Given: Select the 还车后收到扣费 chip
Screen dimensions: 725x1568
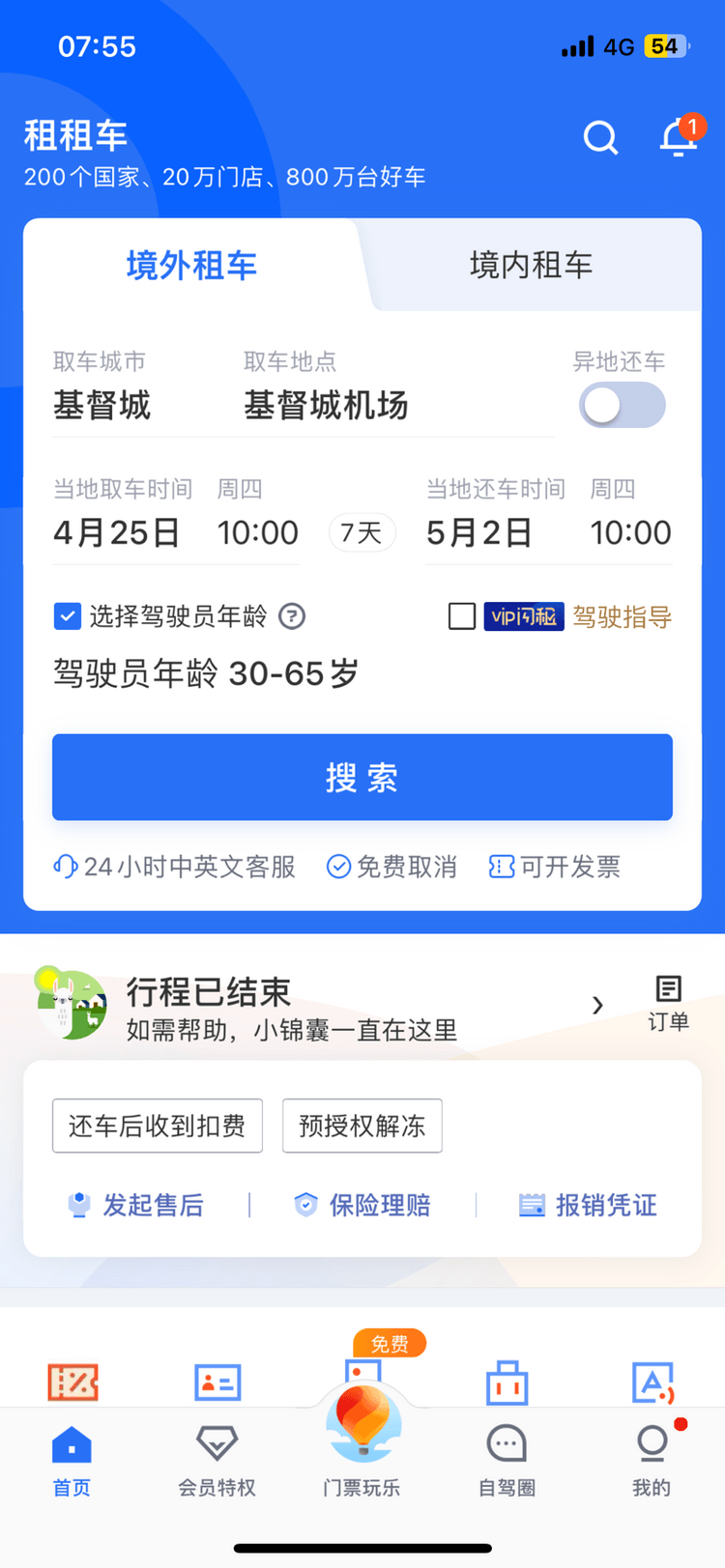Looking at the screenshot, I should click(158, 1126).
